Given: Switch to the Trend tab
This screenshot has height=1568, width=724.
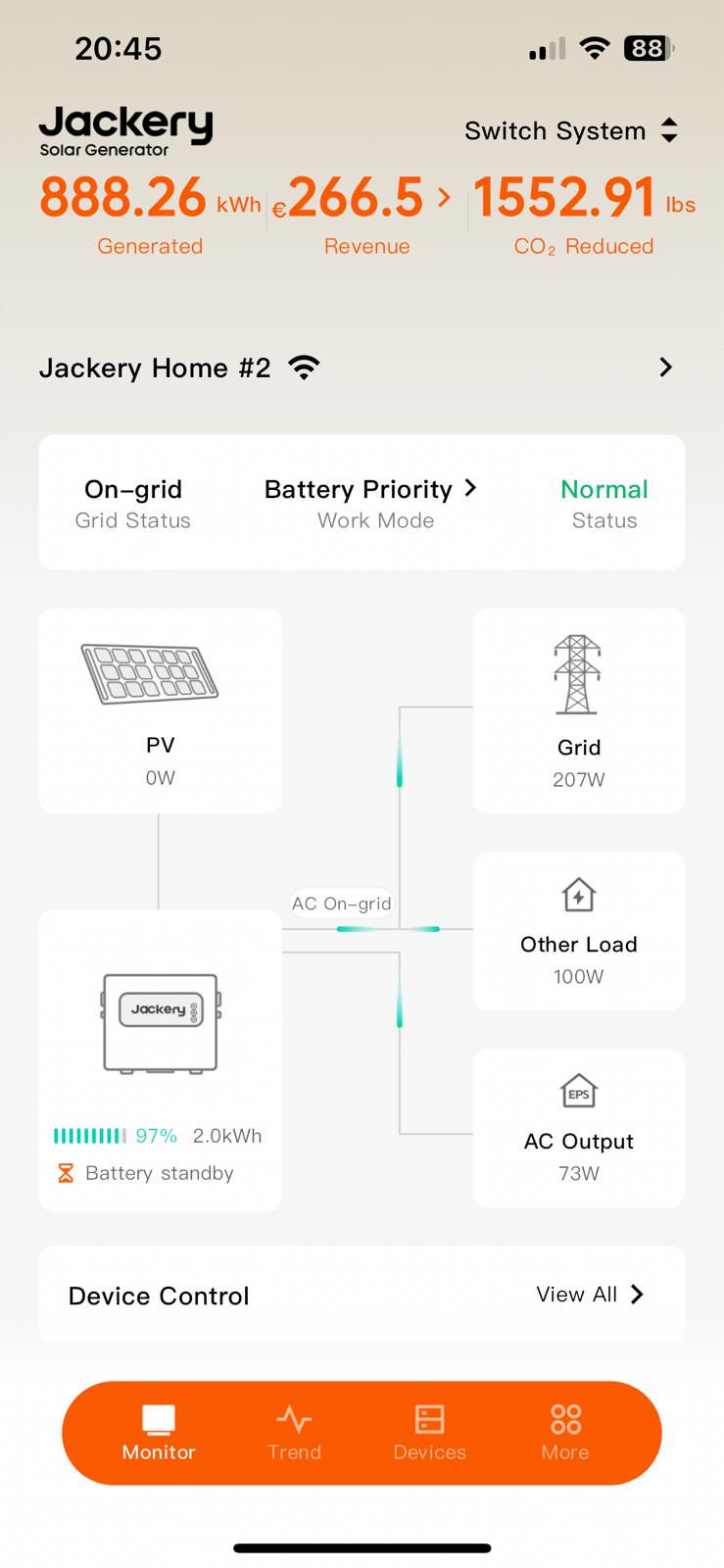Looking at the screenshot, I should [x=294, y=1433].
